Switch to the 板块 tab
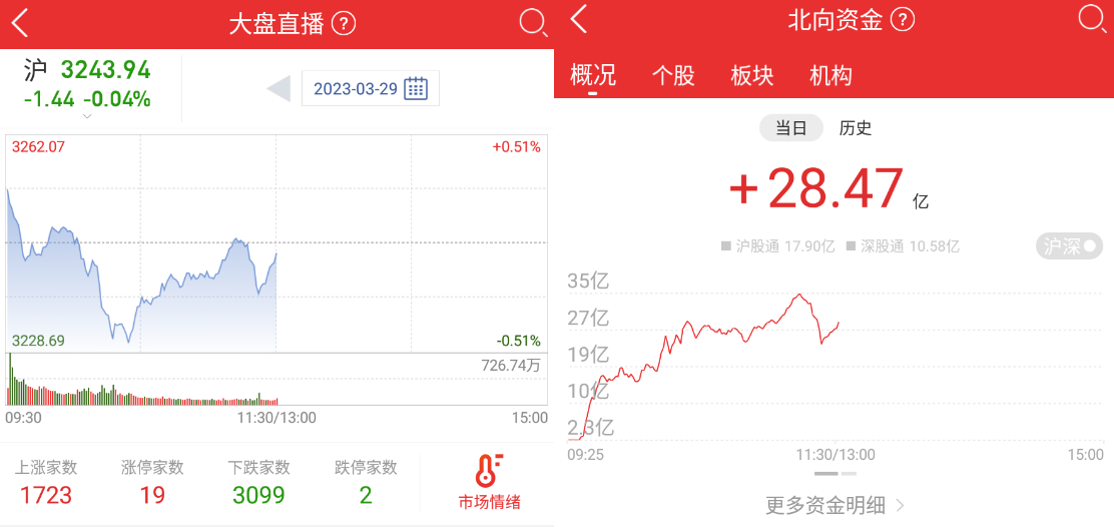Screen dimensions: 1114x527 (752, 75)
